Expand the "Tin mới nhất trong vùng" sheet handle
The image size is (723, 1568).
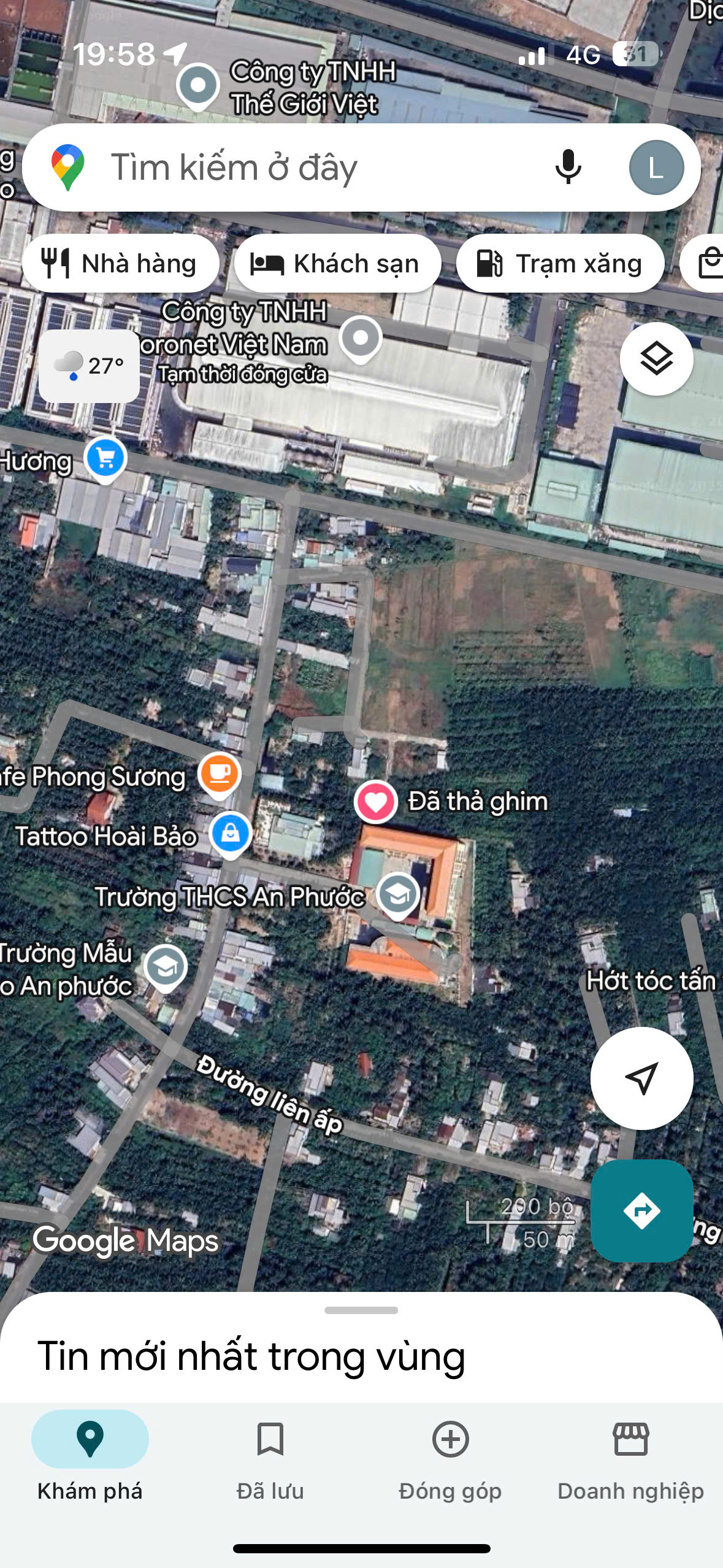click(x=361, y=1310)
